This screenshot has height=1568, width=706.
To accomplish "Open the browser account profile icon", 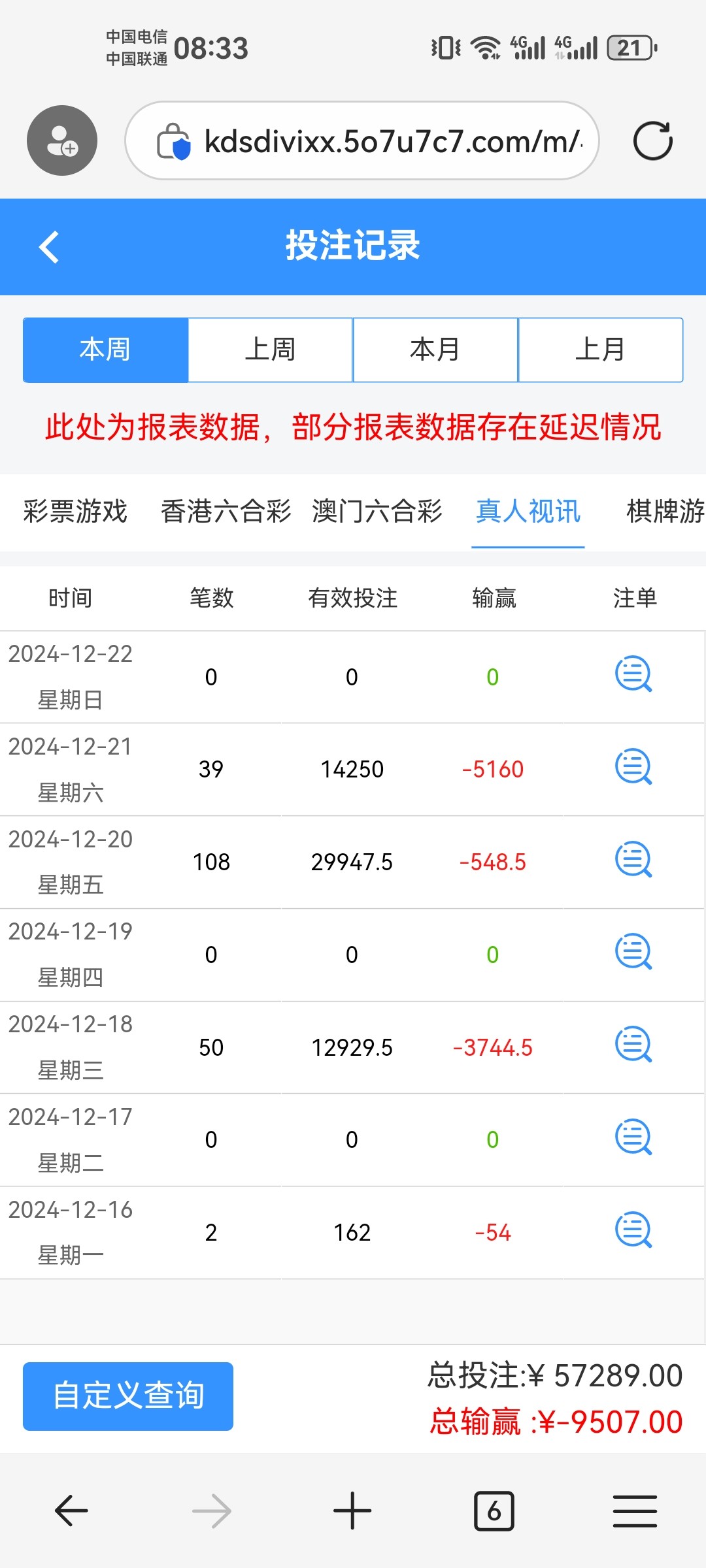I will [62, 140].
